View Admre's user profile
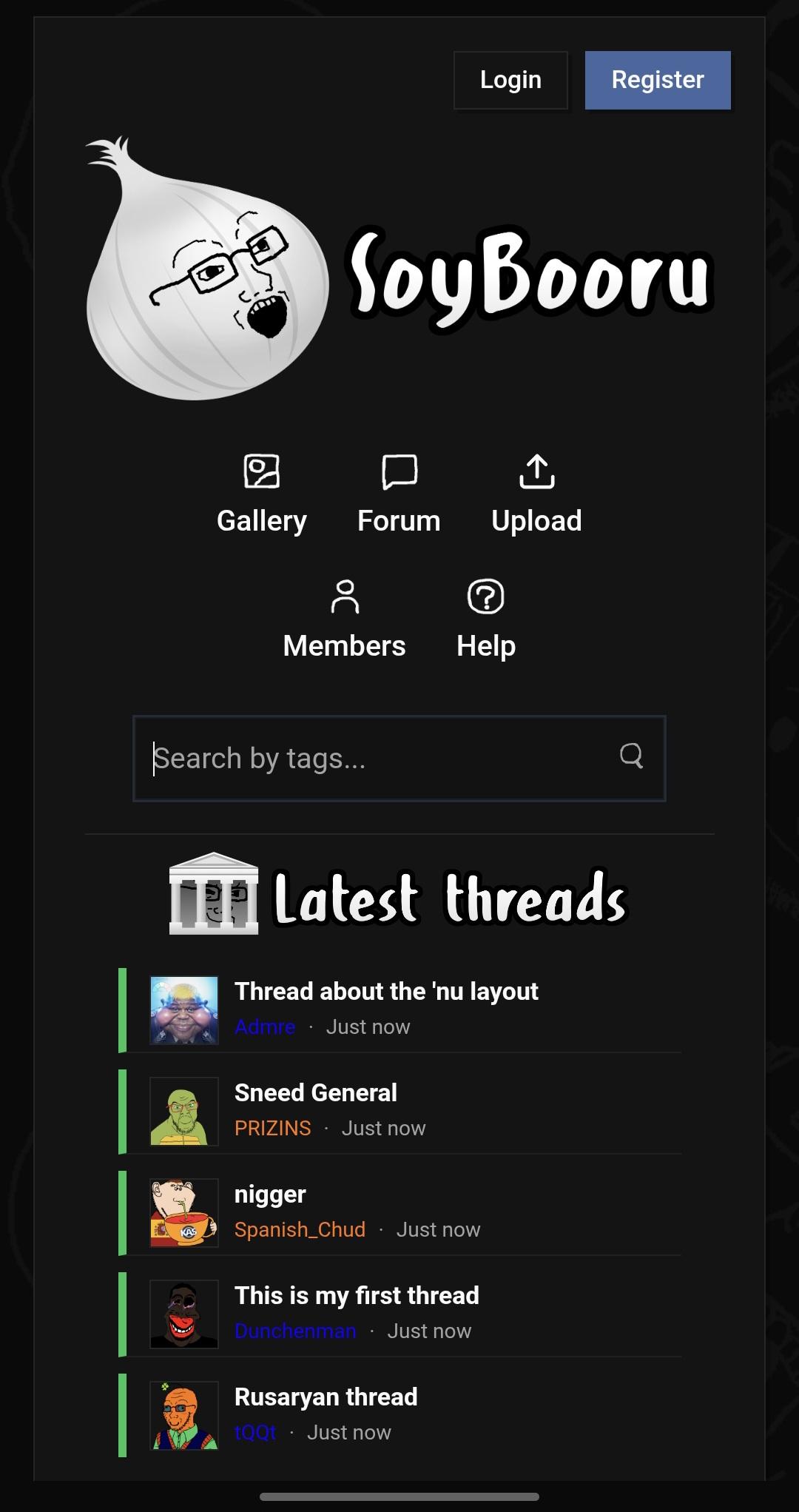The height and width of the screenshot is (1512, 799). pos(265,1027)
